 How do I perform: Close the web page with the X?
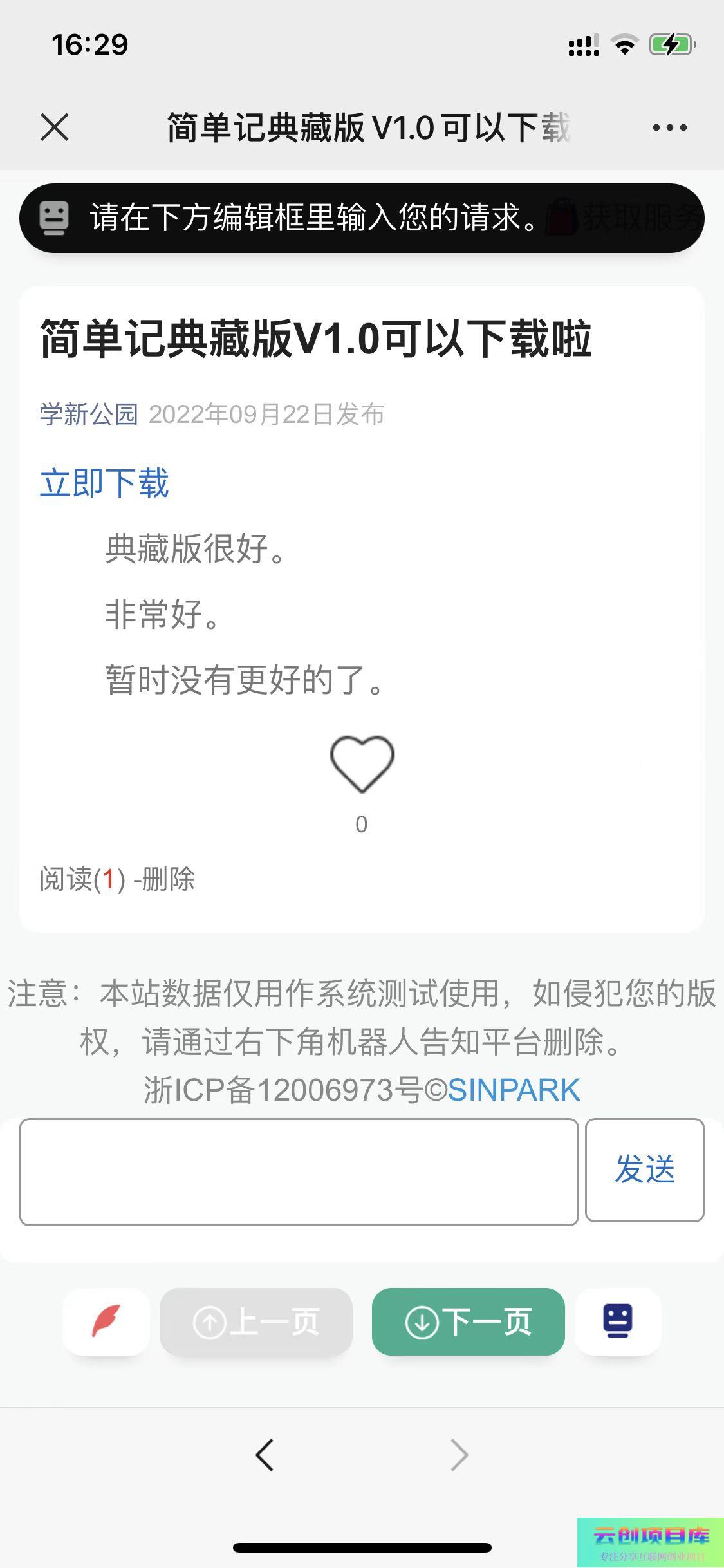tap(55, 127)
